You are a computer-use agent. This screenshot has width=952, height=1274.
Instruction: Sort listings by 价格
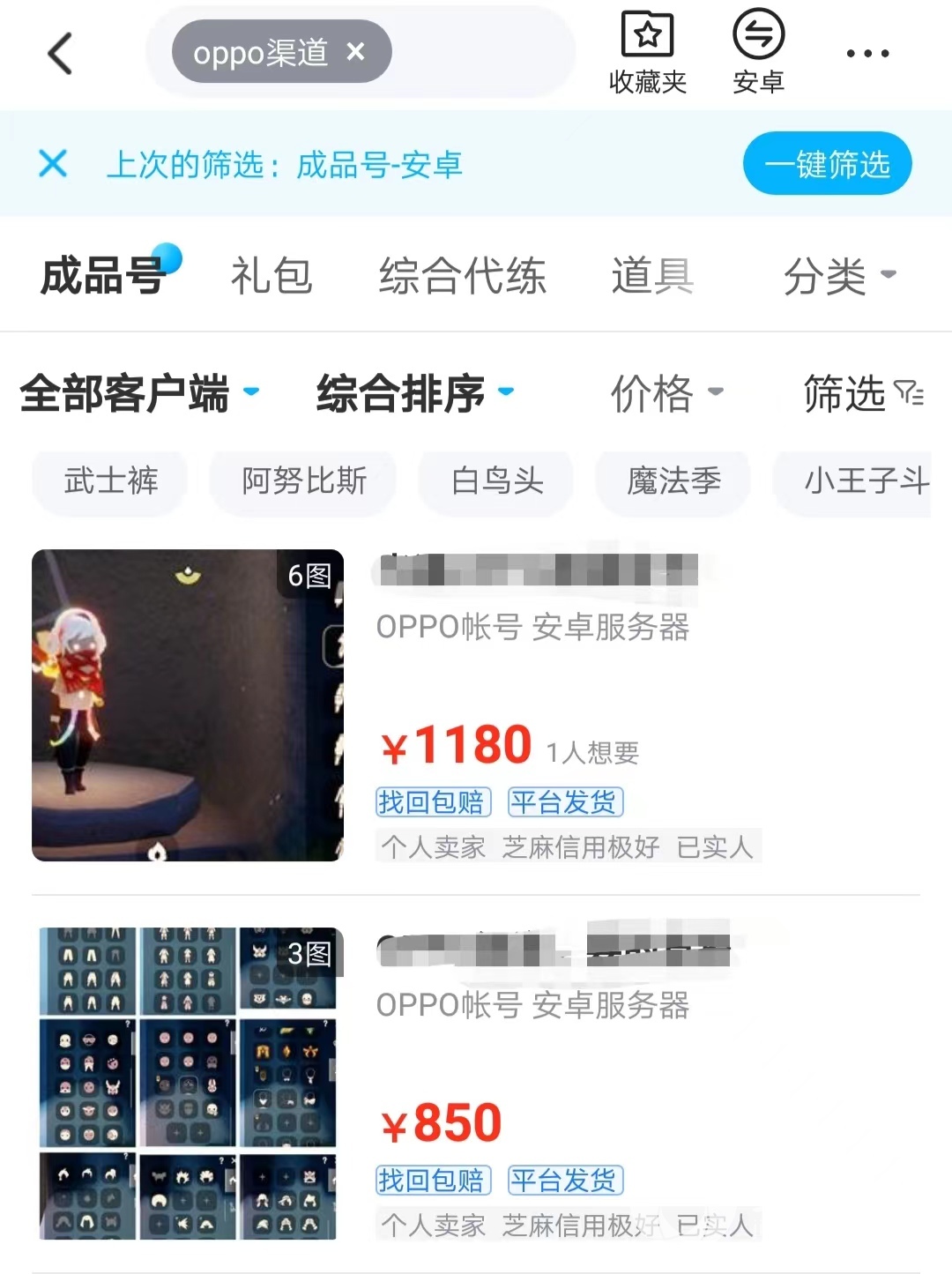click(666, 393)
